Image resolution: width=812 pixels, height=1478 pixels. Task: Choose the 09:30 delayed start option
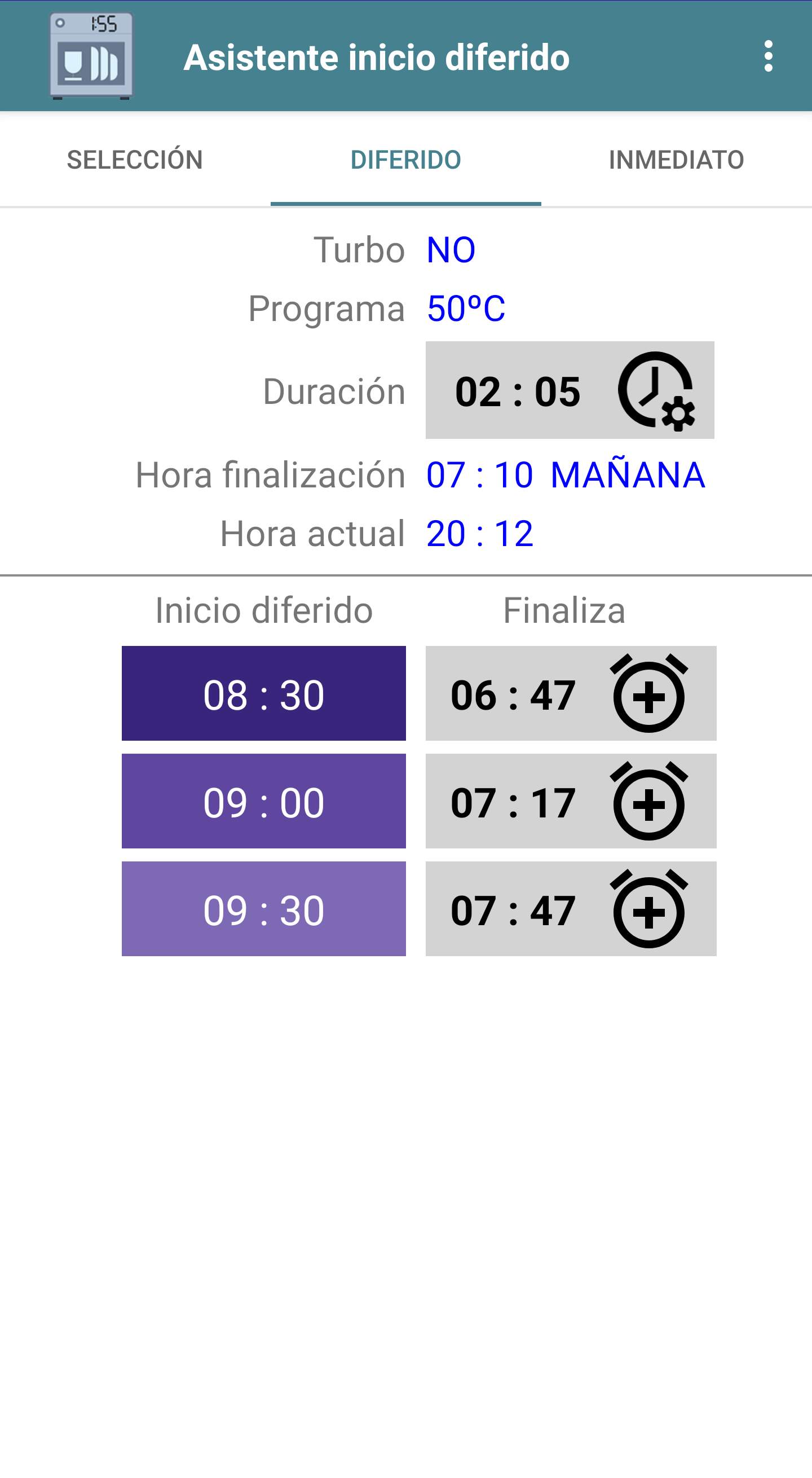(x=264, y=909)
